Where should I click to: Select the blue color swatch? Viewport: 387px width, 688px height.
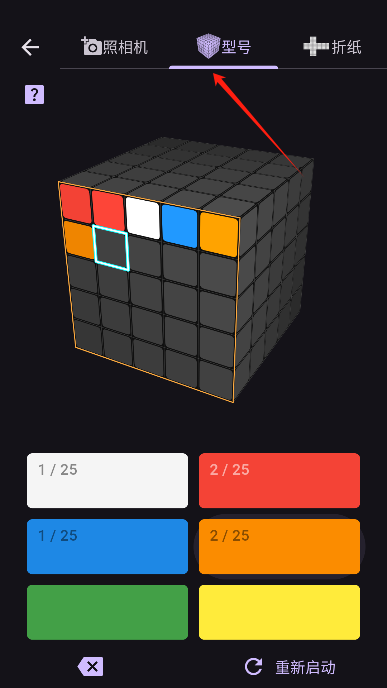tap(108, 546)
